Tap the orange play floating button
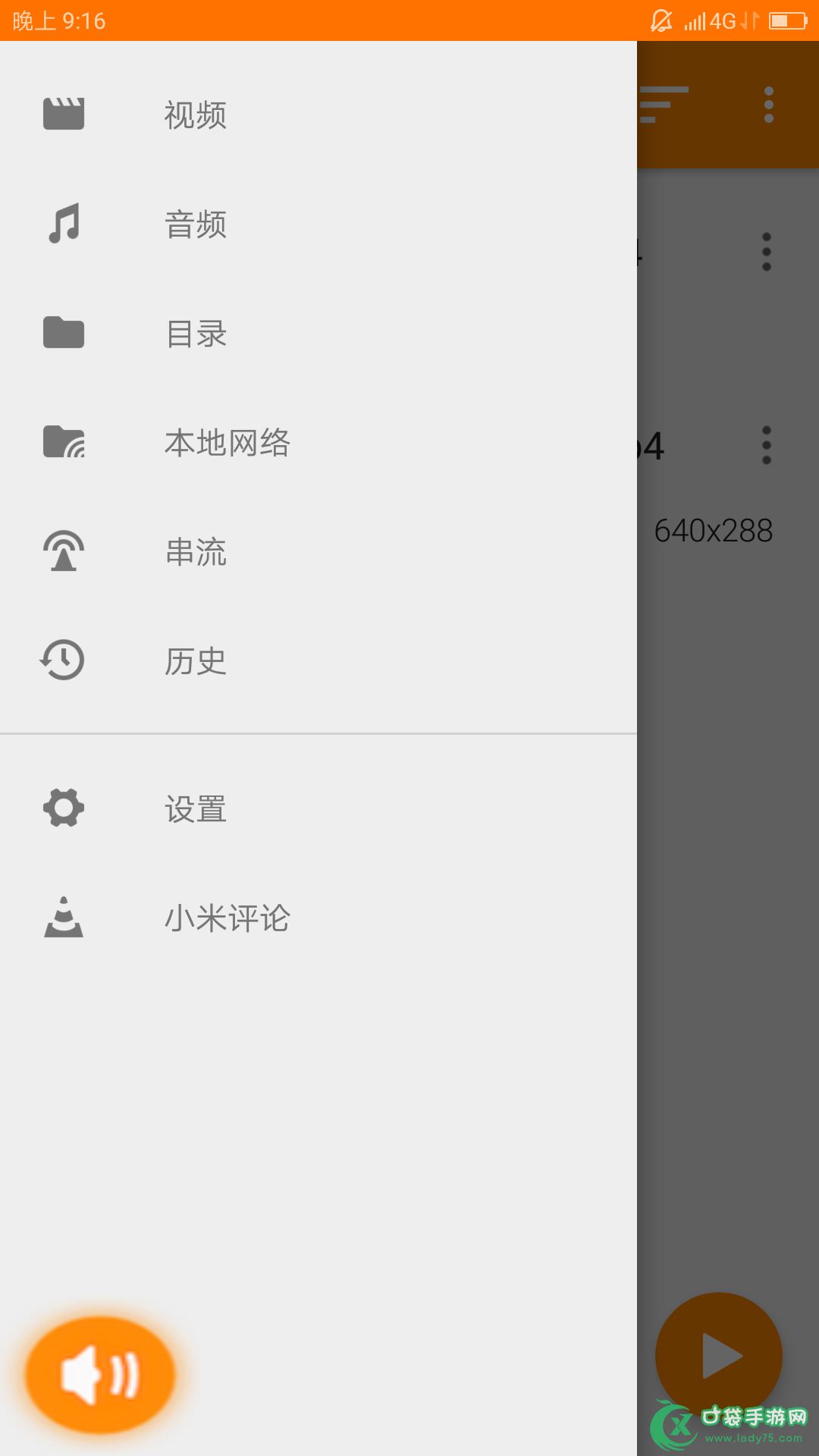The width and height of the screenshot is (819, 1456). 719,1356
